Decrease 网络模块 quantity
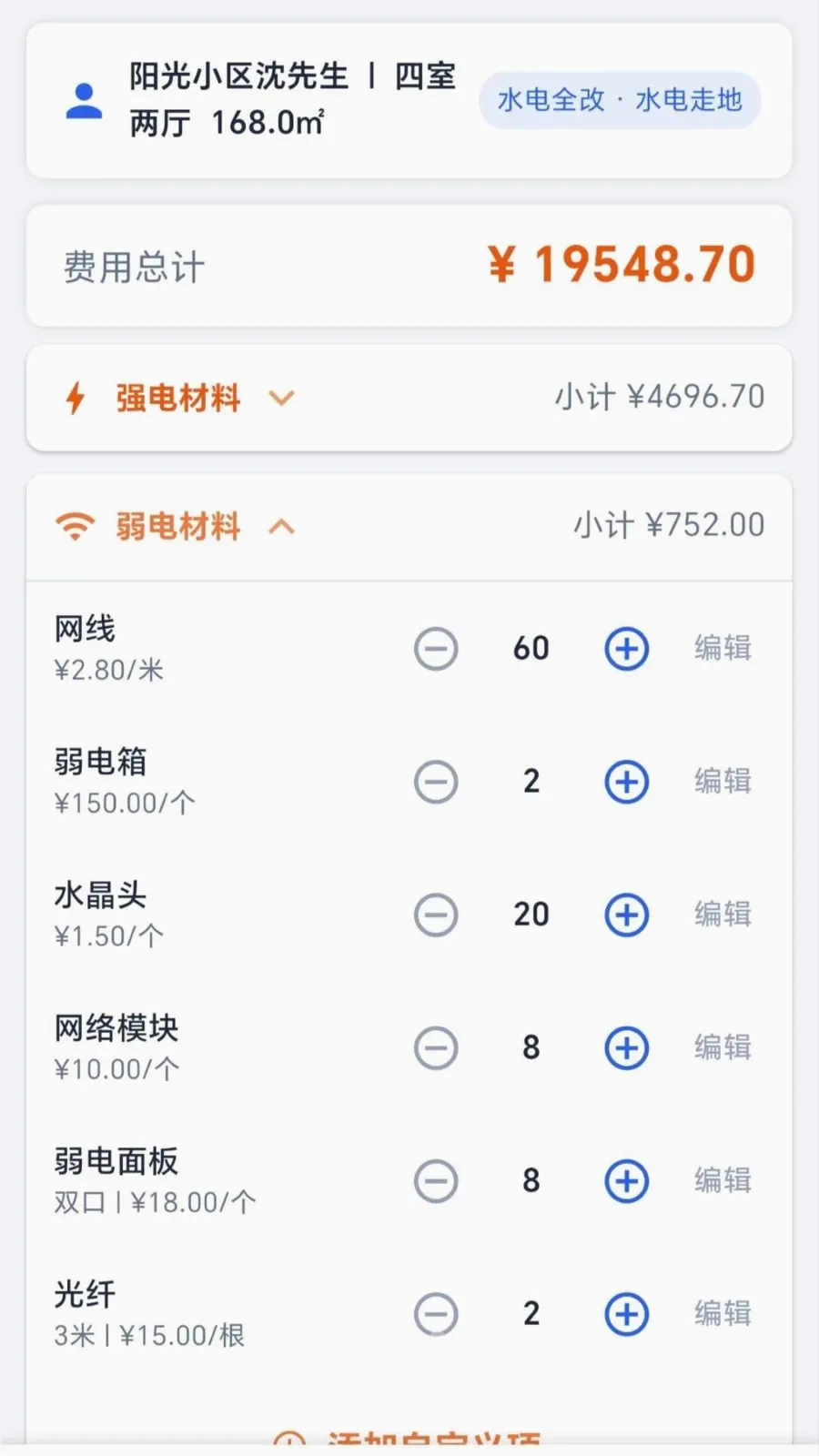819x1456 pixels. click(x=436, y=1047)
